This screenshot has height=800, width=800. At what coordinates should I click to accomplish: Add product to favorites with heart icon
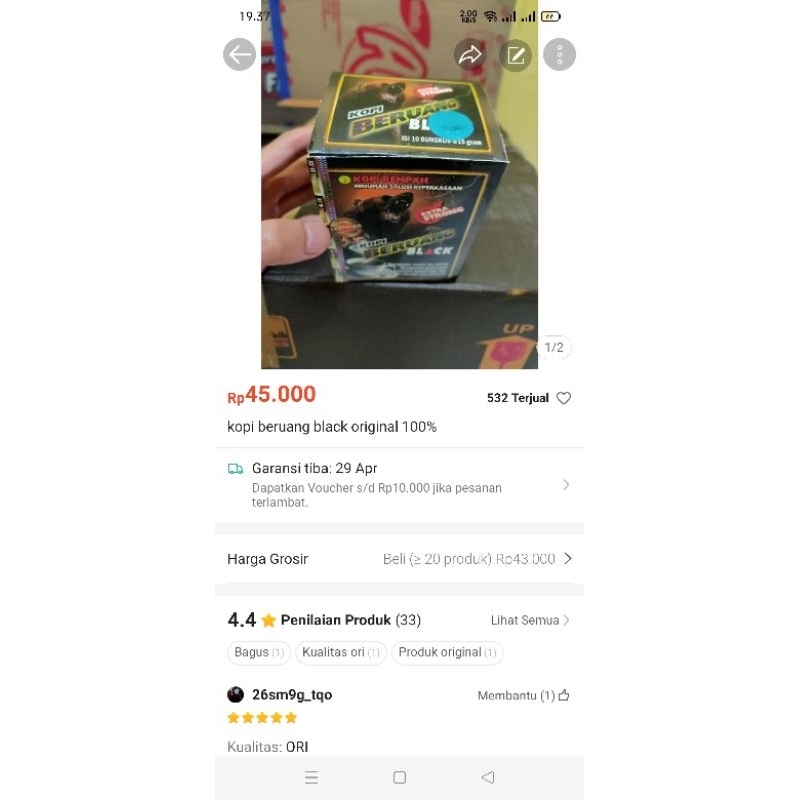pos(564,398)
